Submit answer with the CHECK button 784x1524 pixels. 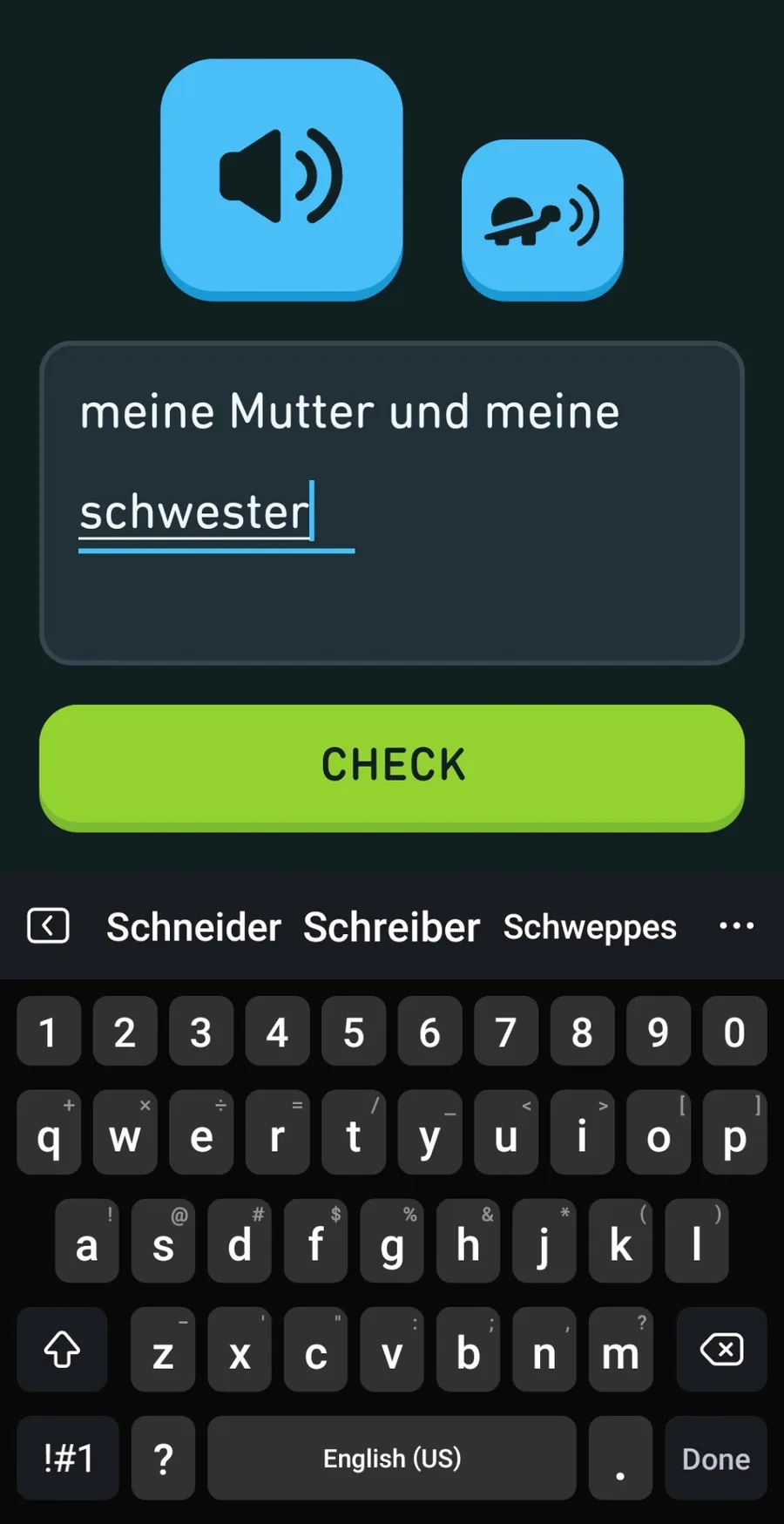point(392,768)
